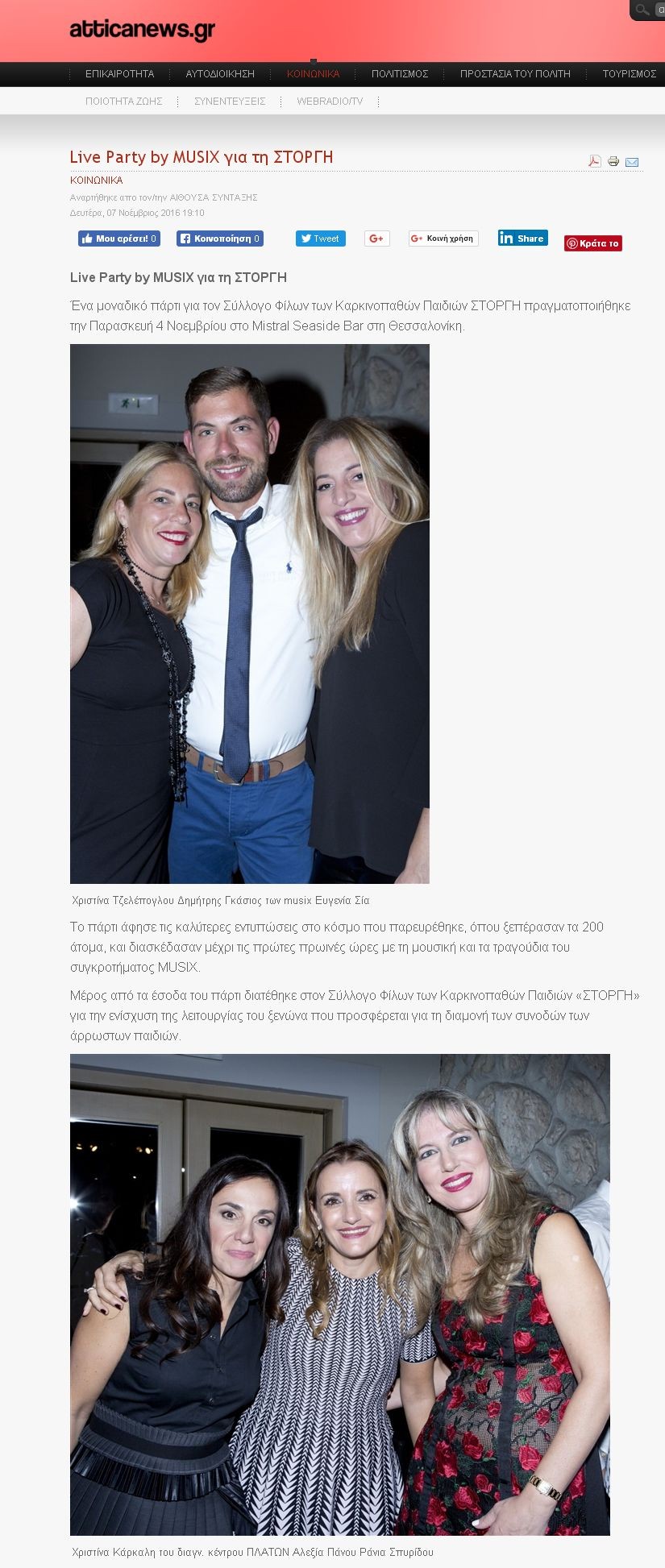Tap the Google+ +1 button
665x1568 pixels.
point(376,239)
